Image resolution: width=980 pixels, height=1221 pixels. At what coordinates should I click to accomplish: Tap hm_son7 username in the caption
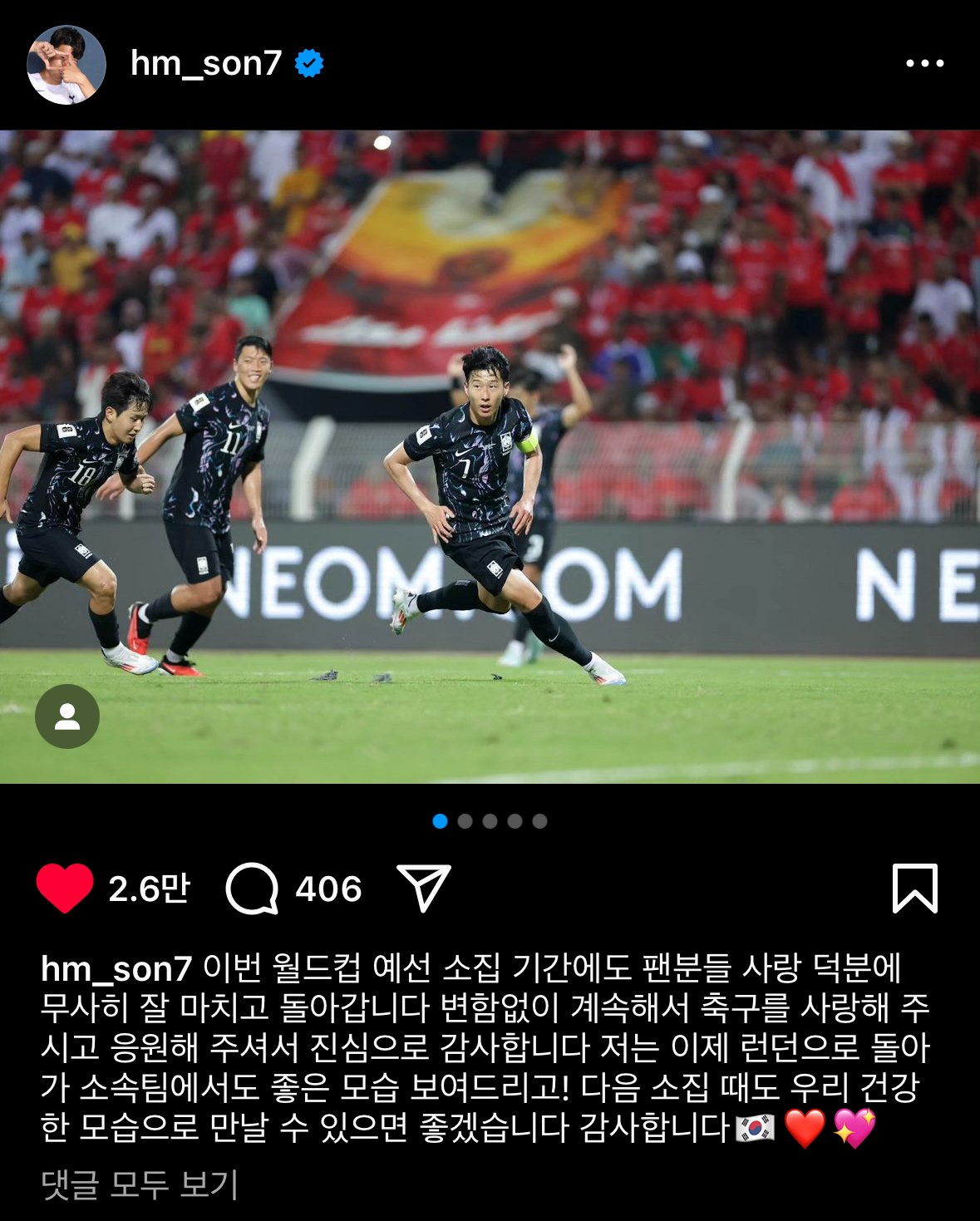(116, 968)
